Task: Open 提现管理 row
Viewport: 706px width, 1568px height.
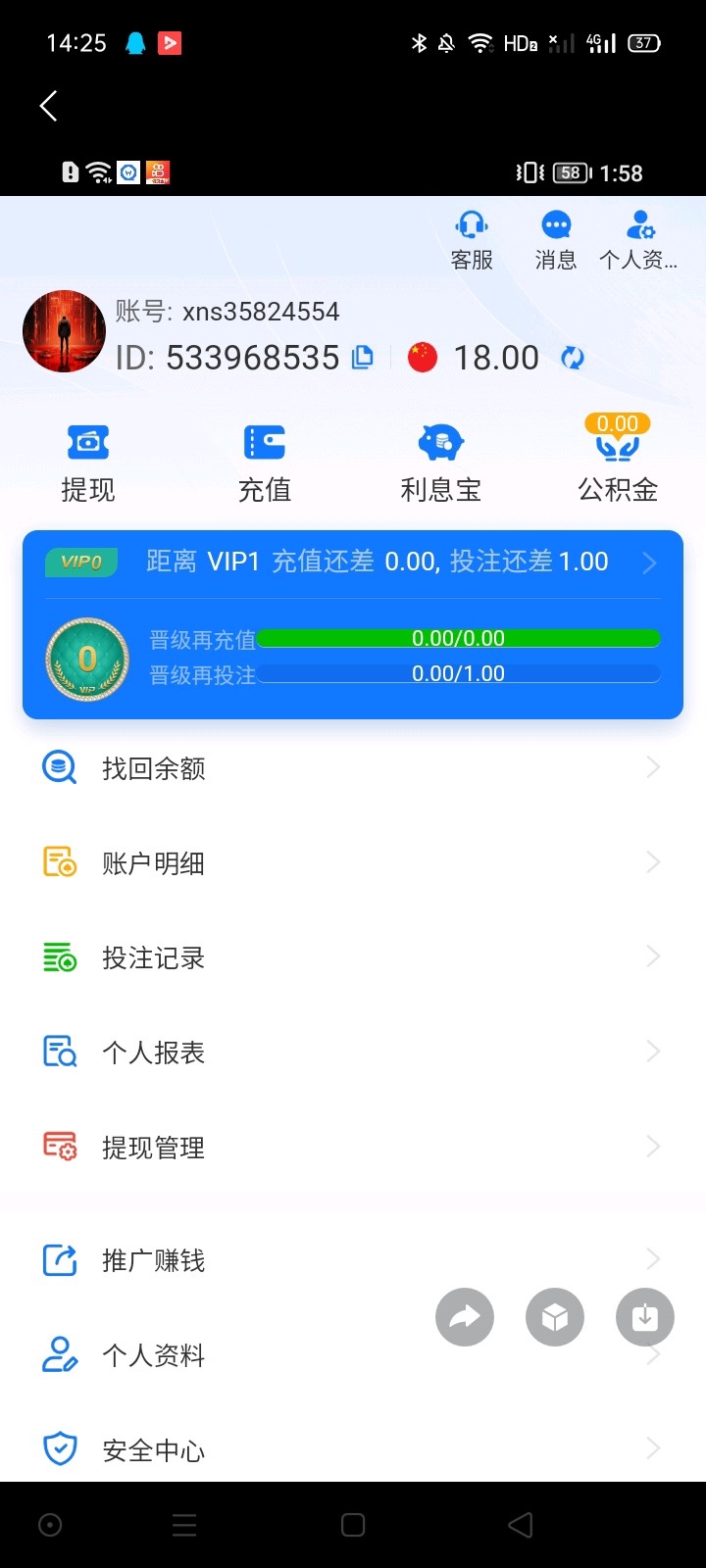Action: 353,1148
